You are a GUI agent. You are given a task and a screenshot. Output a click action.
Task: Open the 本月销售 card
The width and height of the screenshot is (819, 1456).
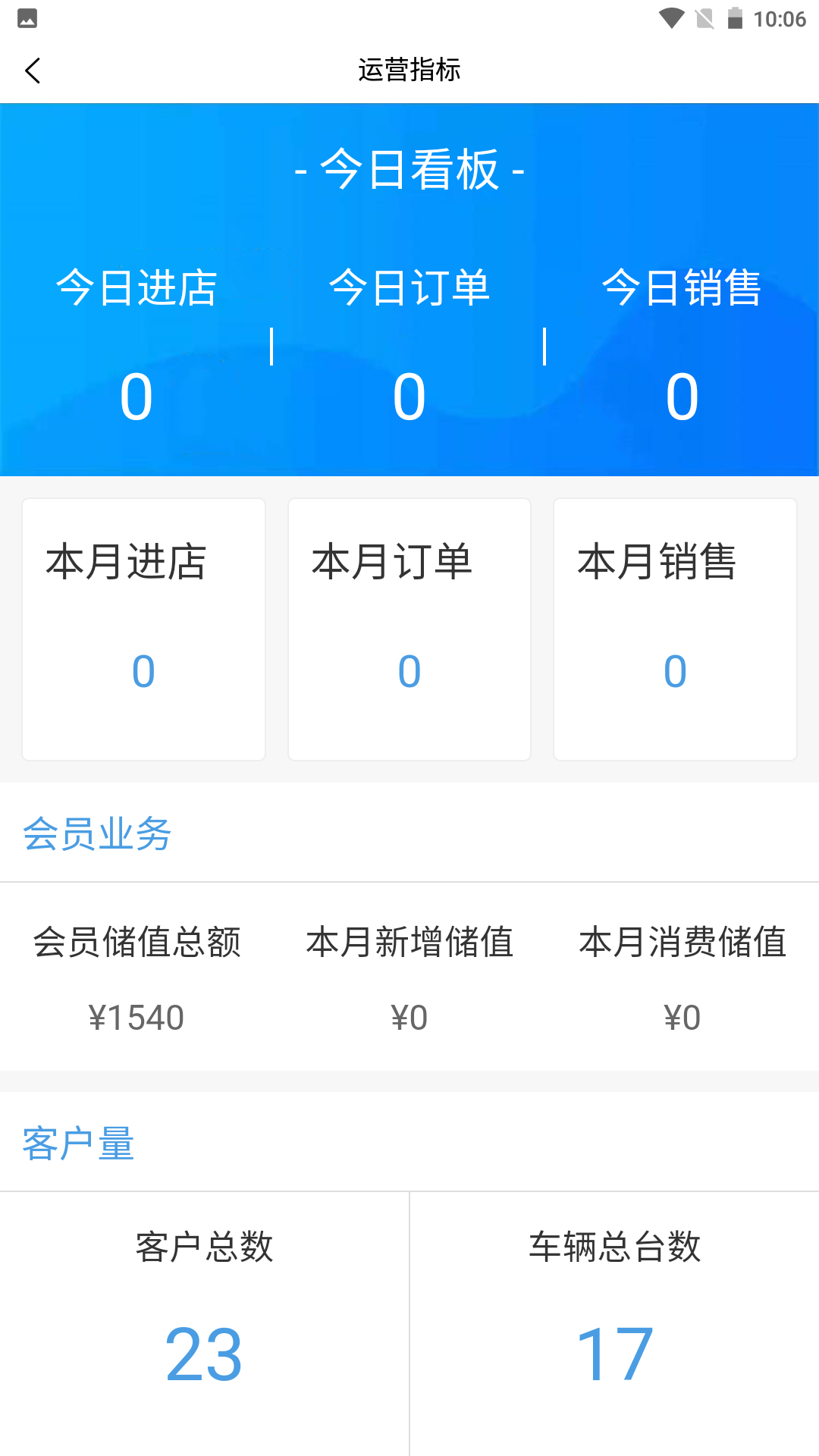tap(675, 629)
